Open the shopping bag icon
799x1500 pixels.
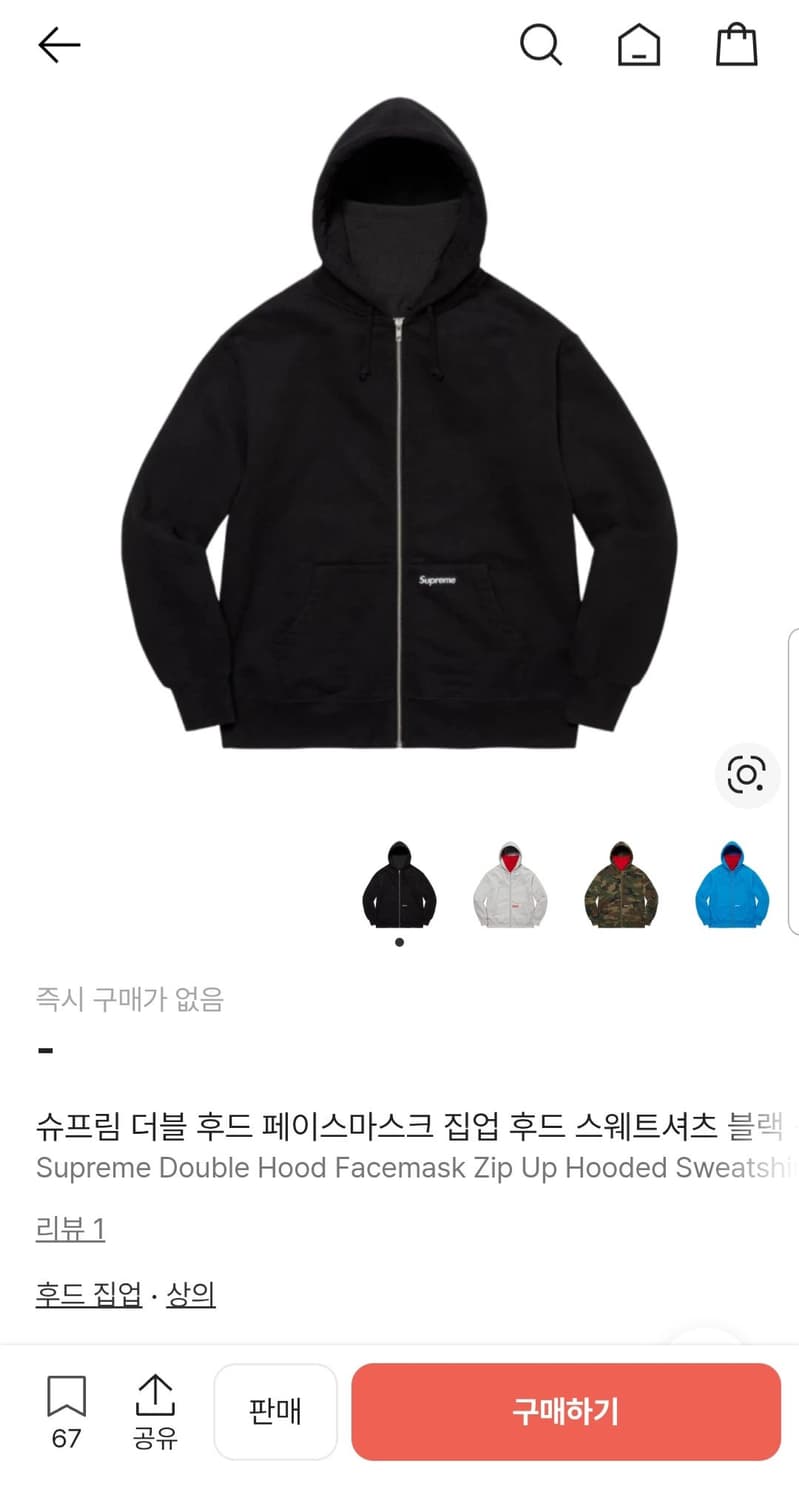tap(736, 44)
